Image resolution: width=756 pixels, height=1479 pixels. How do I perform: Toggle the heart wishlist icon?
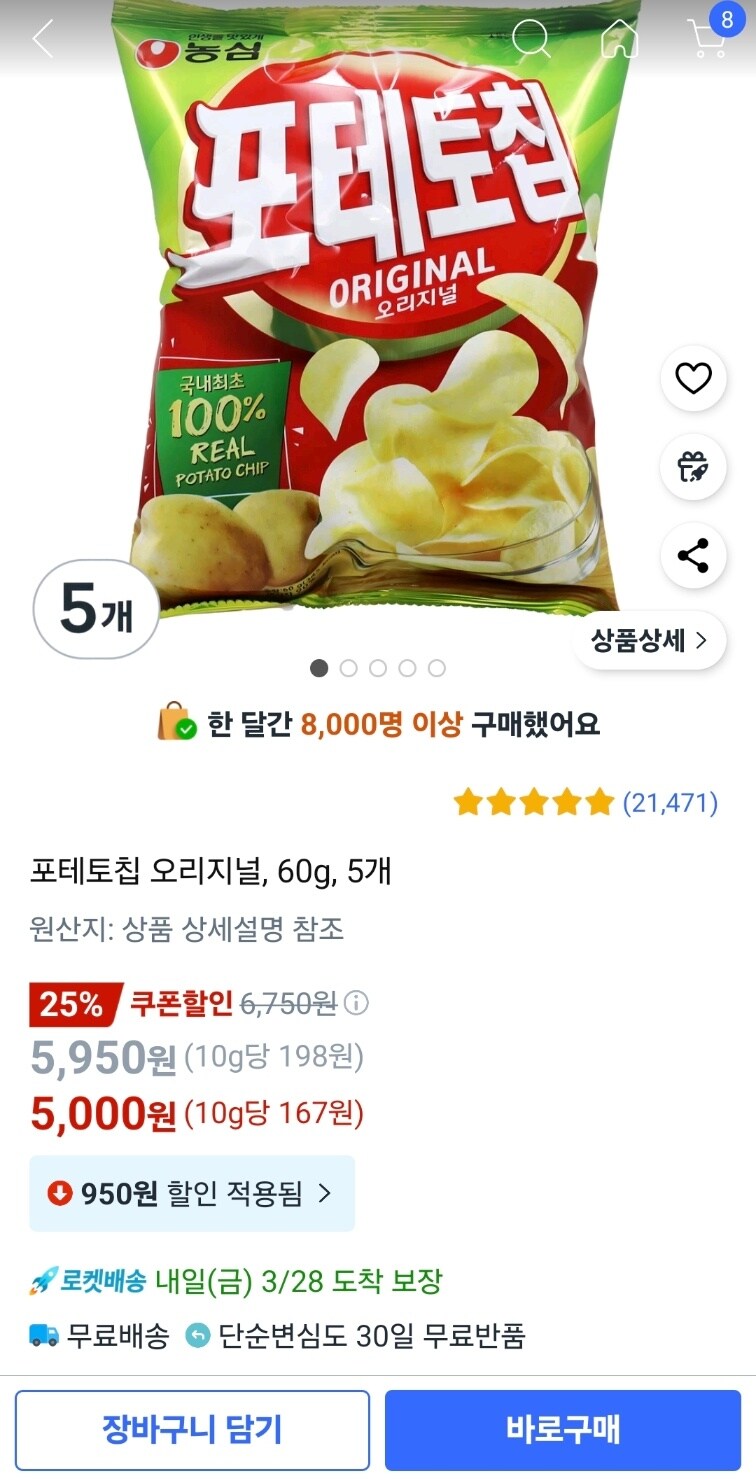click(693, 378)
